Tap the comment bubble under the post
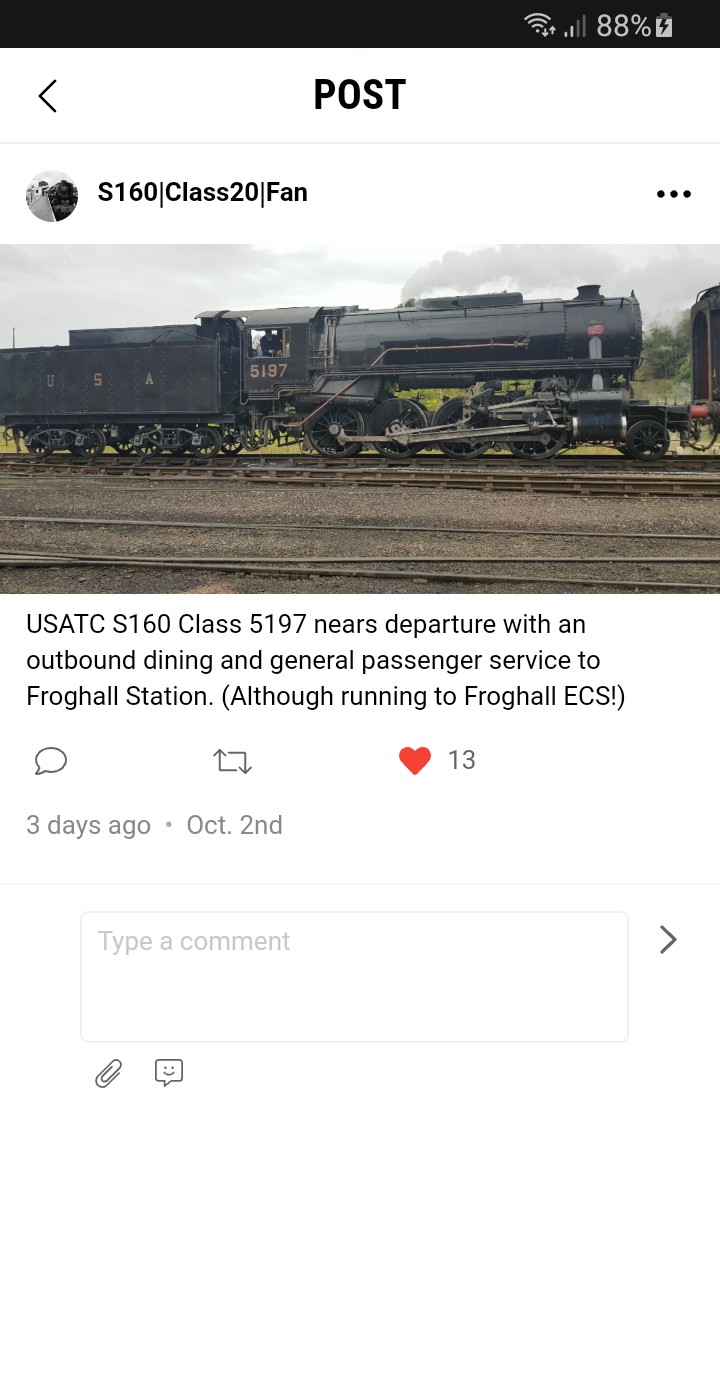Screen dimensions: 720x1384 51,761
